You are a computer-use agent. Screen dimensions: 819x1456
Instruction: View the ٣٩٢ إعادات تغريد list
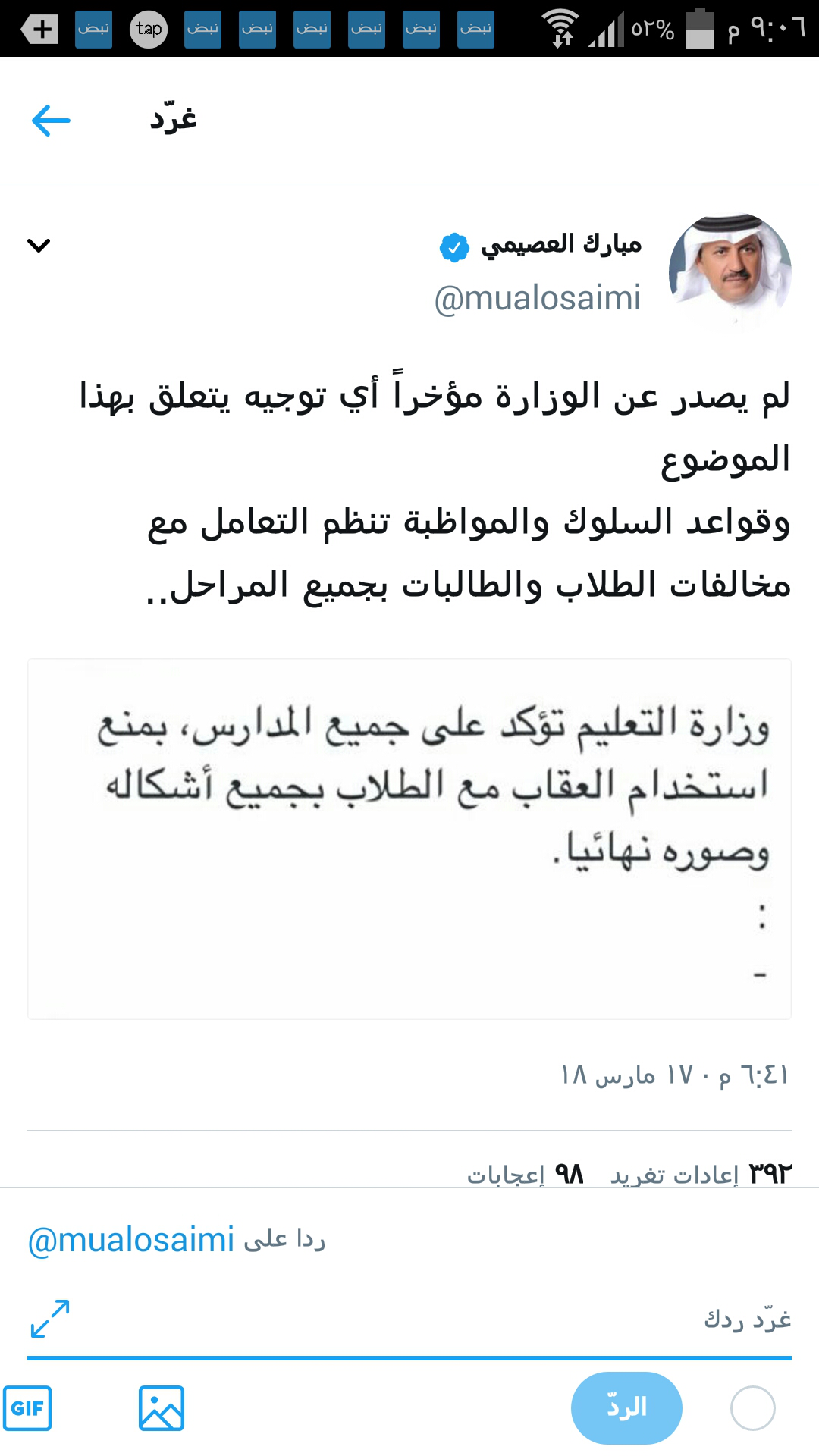tap(701, 1174)
